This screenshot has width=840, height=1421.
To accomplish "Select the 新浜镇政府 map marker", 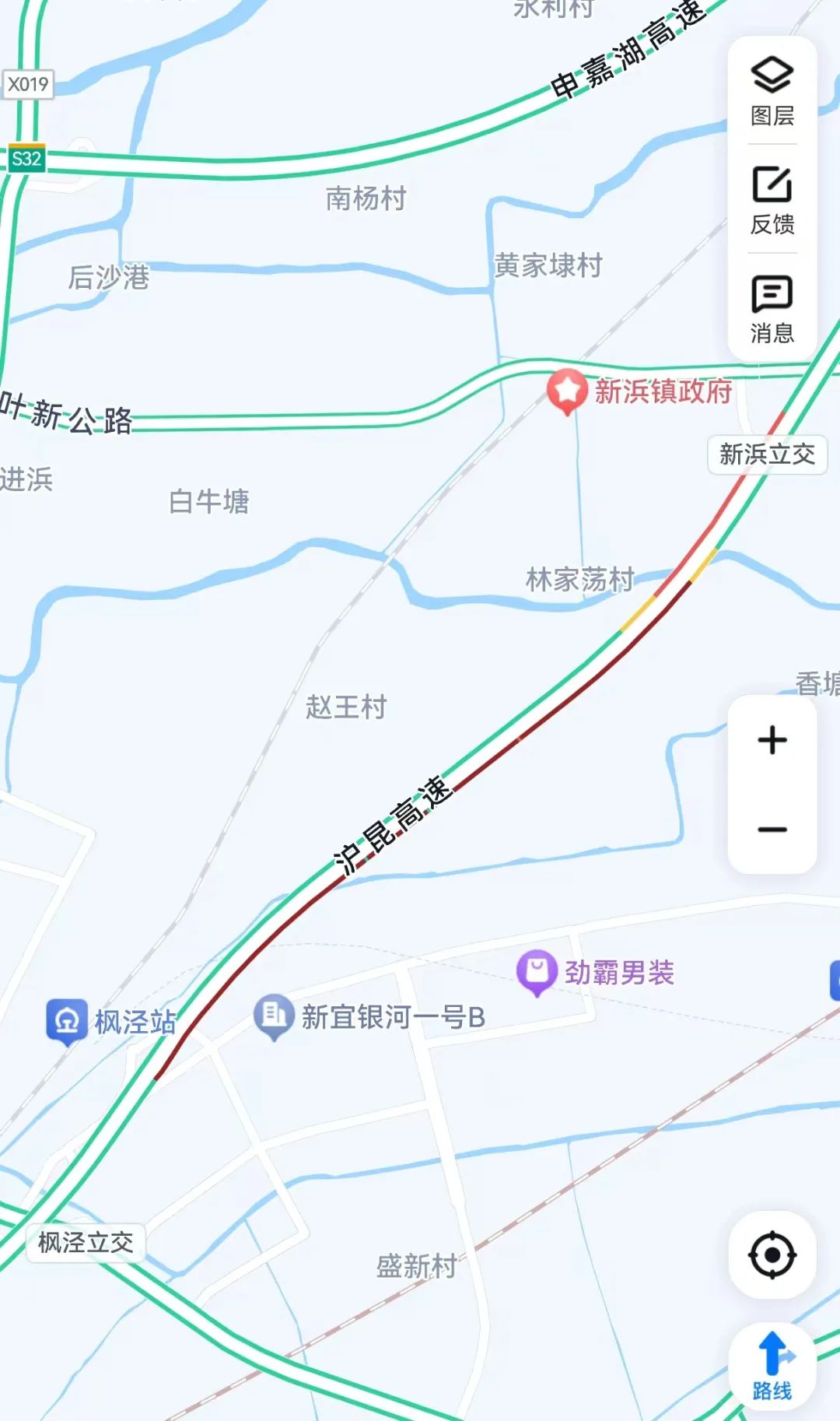I will (567, 391).
